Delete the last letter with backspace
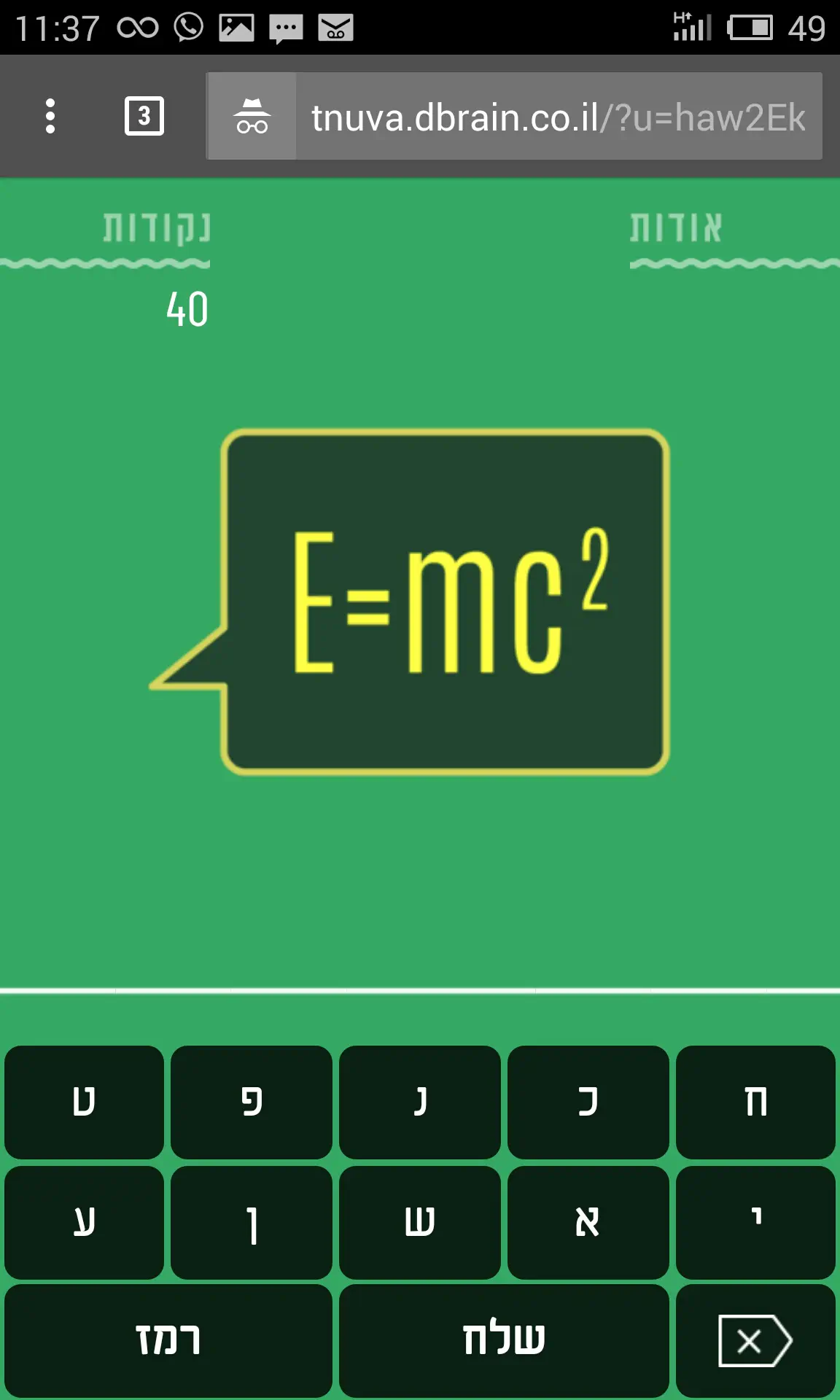The height and width of the screenshot is (1400, 840). pyautogui.click(x=755, y=1340)
